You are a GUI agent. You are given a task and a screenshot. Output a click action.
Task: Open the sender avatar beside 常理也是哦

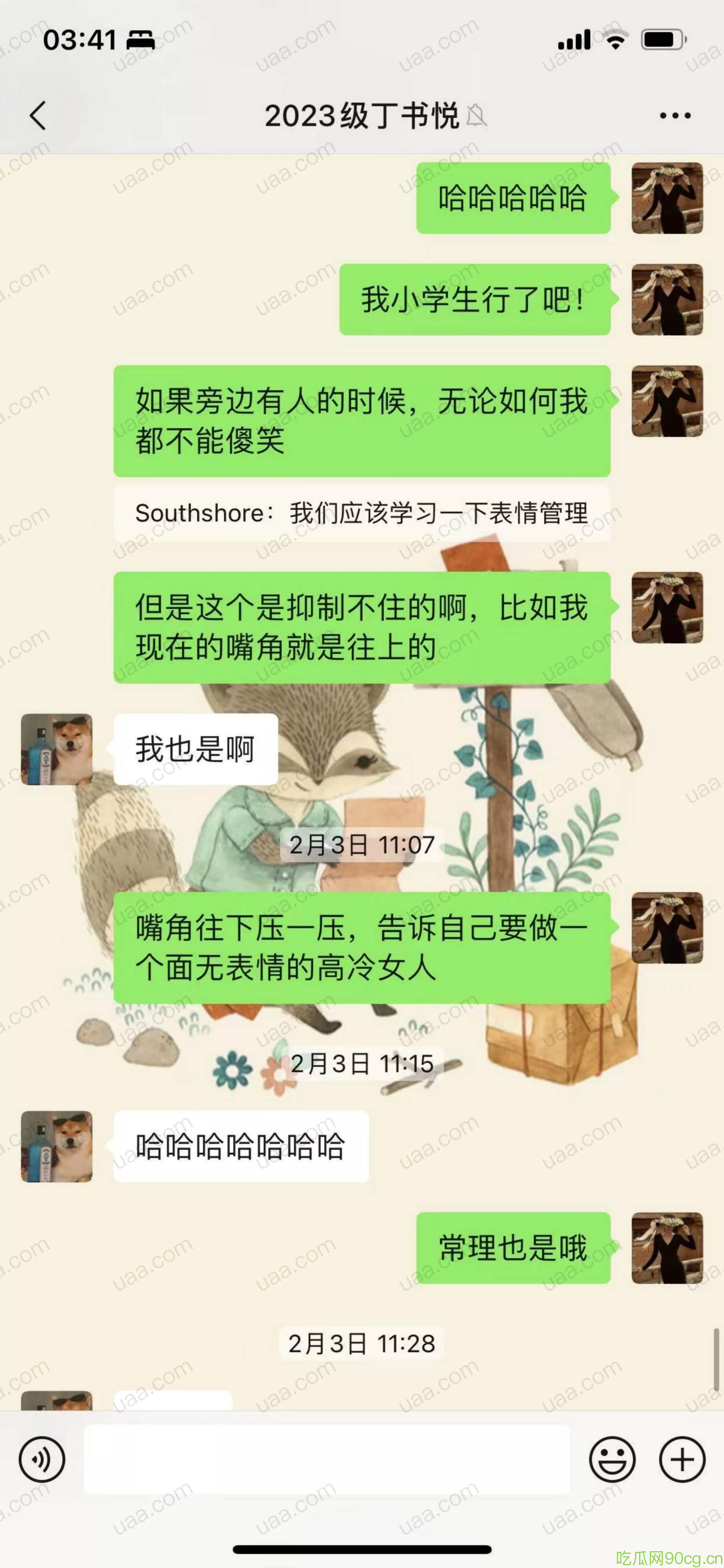[667, 1248]
